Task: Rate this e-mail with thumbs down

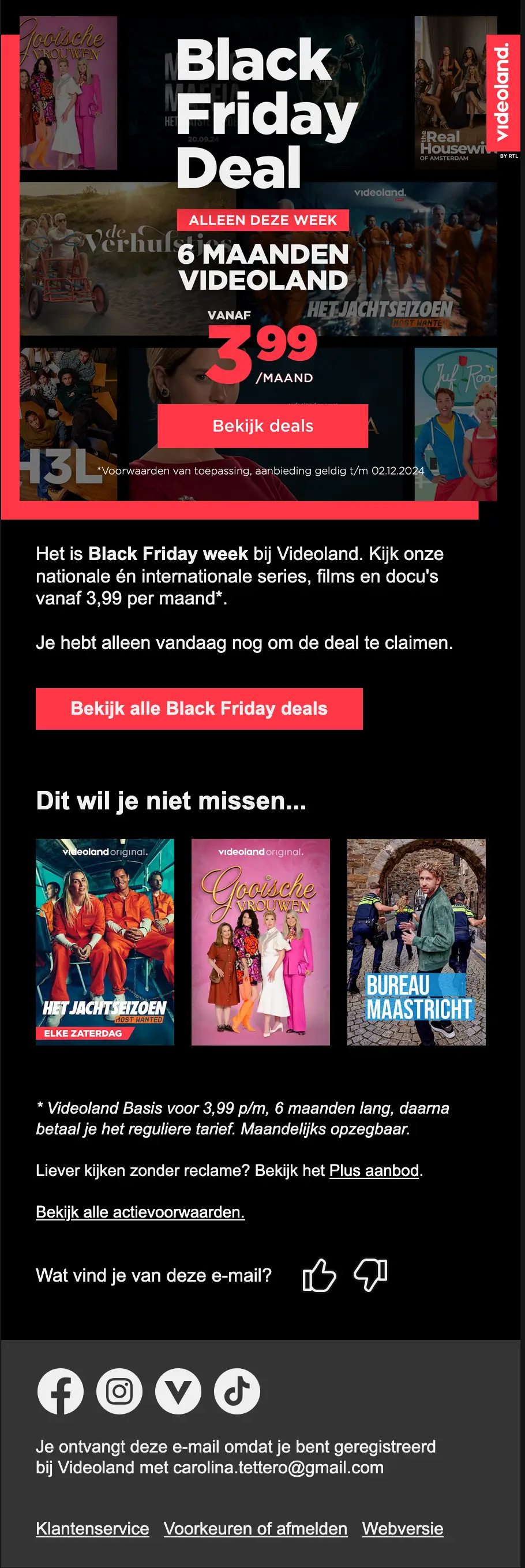Action: click(370, 1275)
